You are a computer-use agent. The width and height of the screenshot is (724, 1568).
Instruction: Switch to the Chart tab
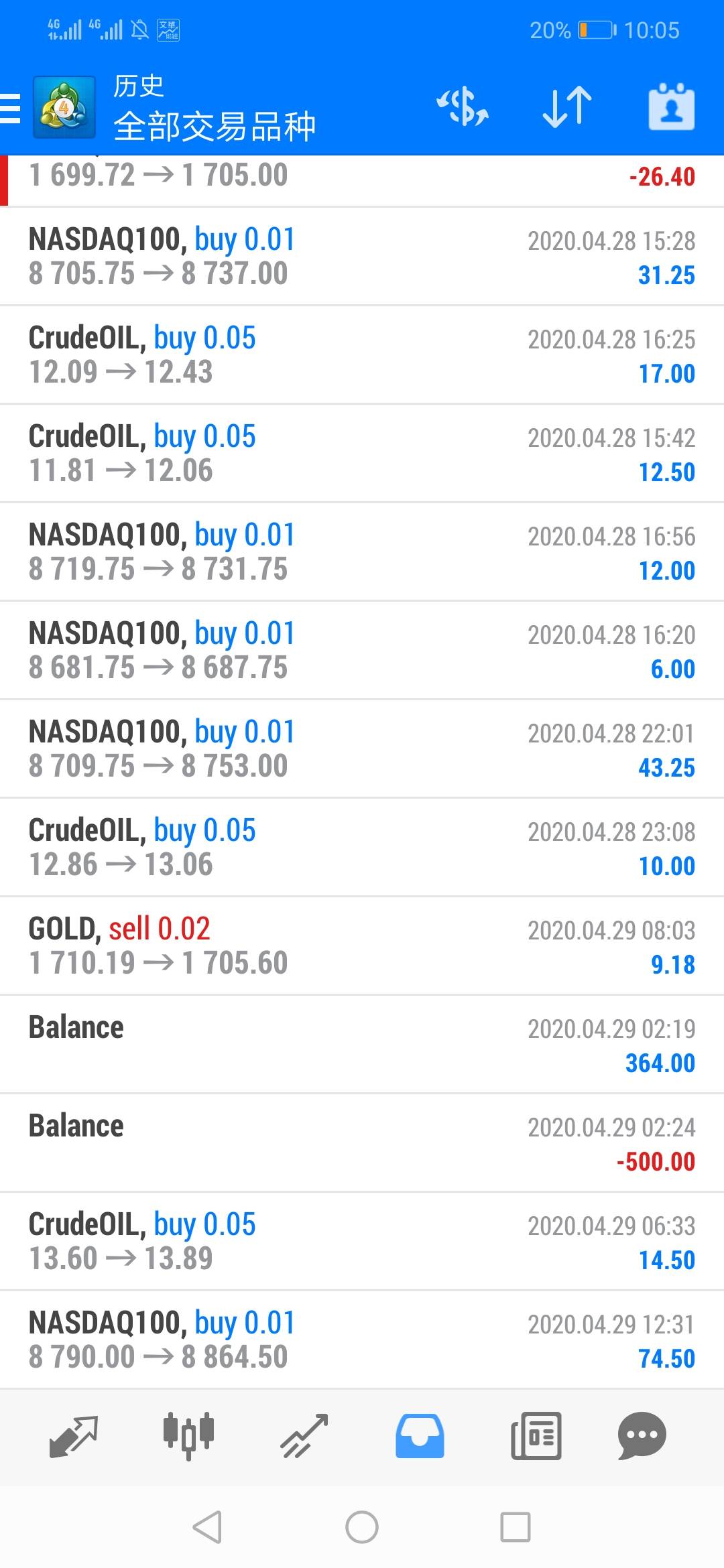pyautogui.click(x=189, y=1436)
